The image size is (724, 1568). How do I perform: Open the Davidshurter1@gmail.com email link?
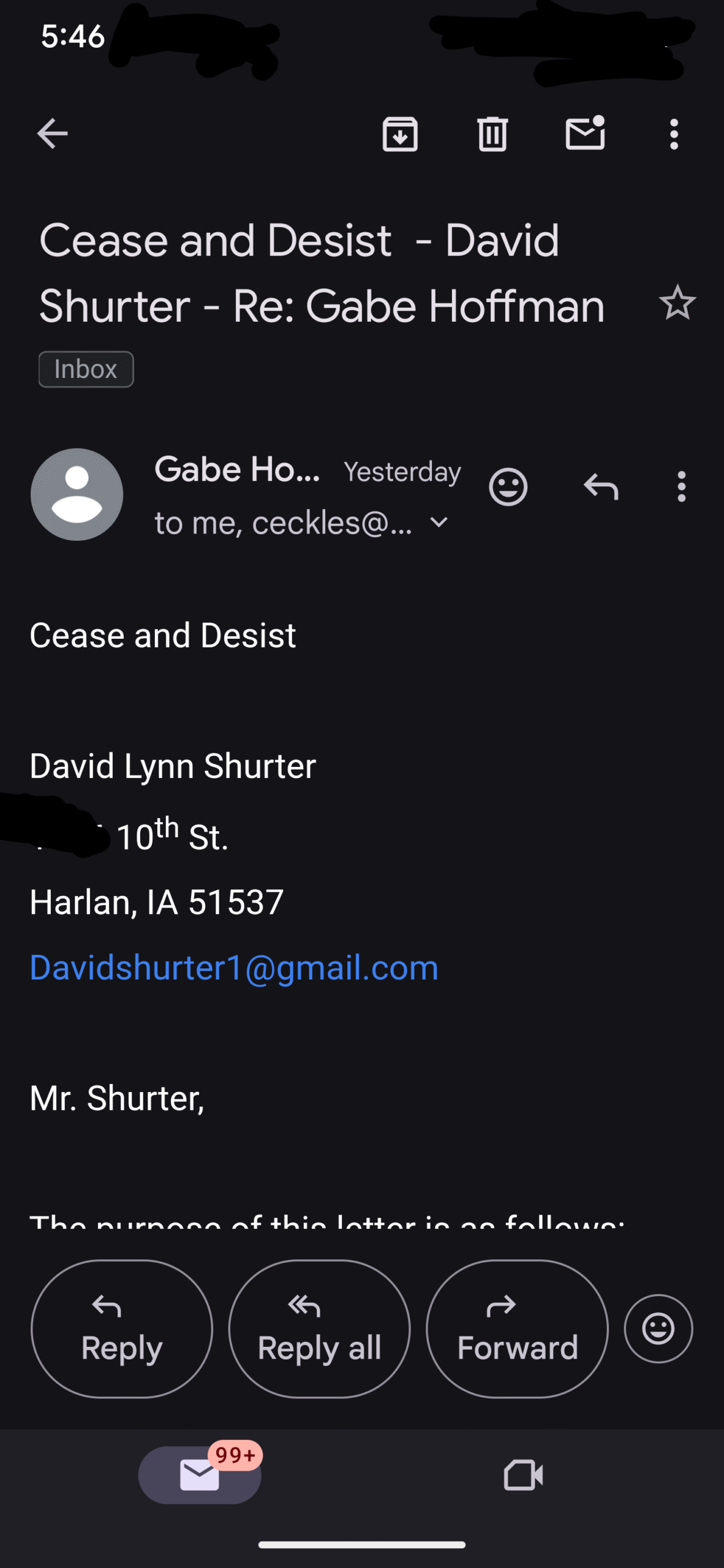pyautogui.click(x=234, y=968)
